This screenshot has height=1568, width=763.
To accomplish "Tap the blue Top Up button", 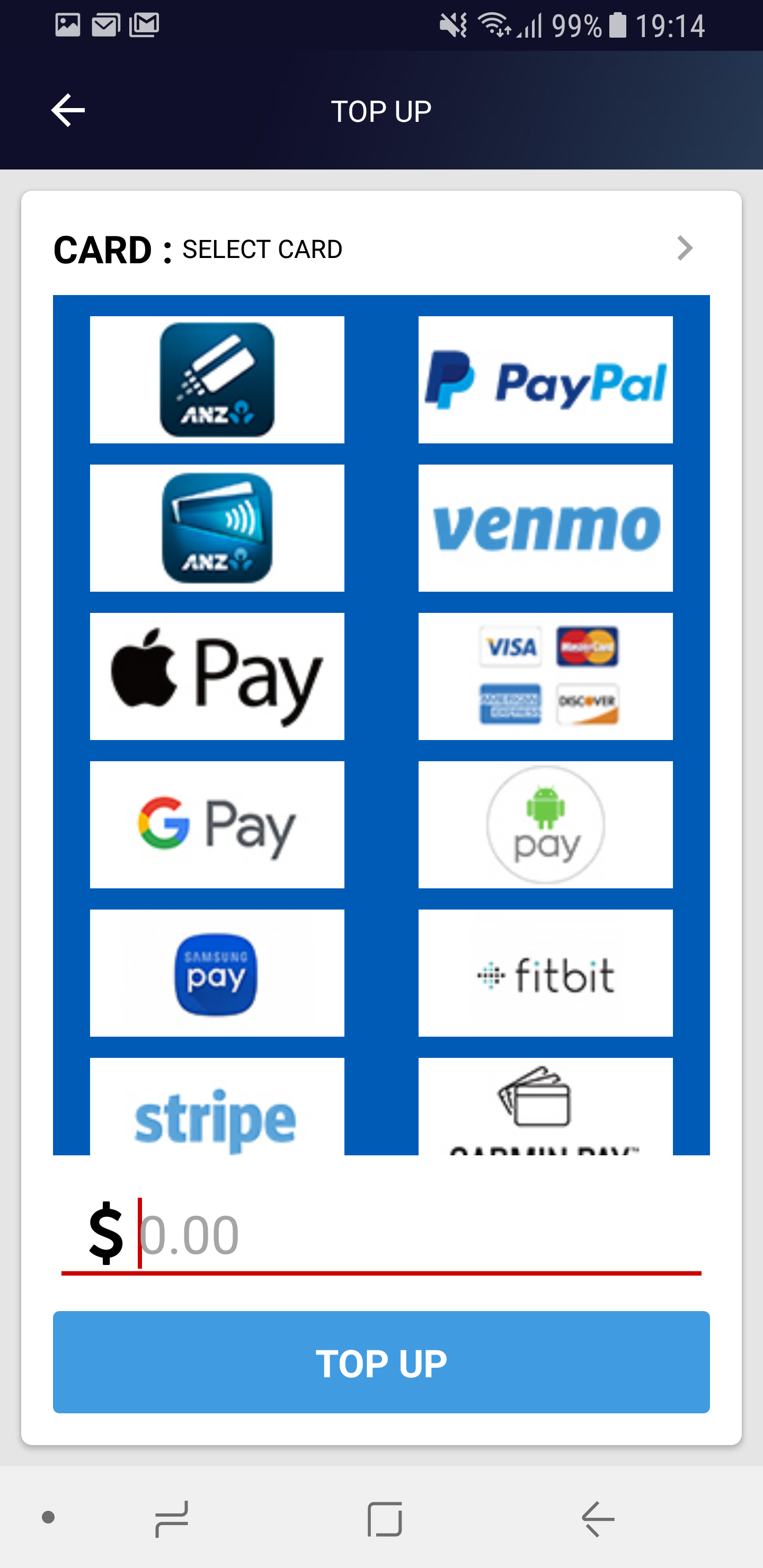I will click(381, 1362).
